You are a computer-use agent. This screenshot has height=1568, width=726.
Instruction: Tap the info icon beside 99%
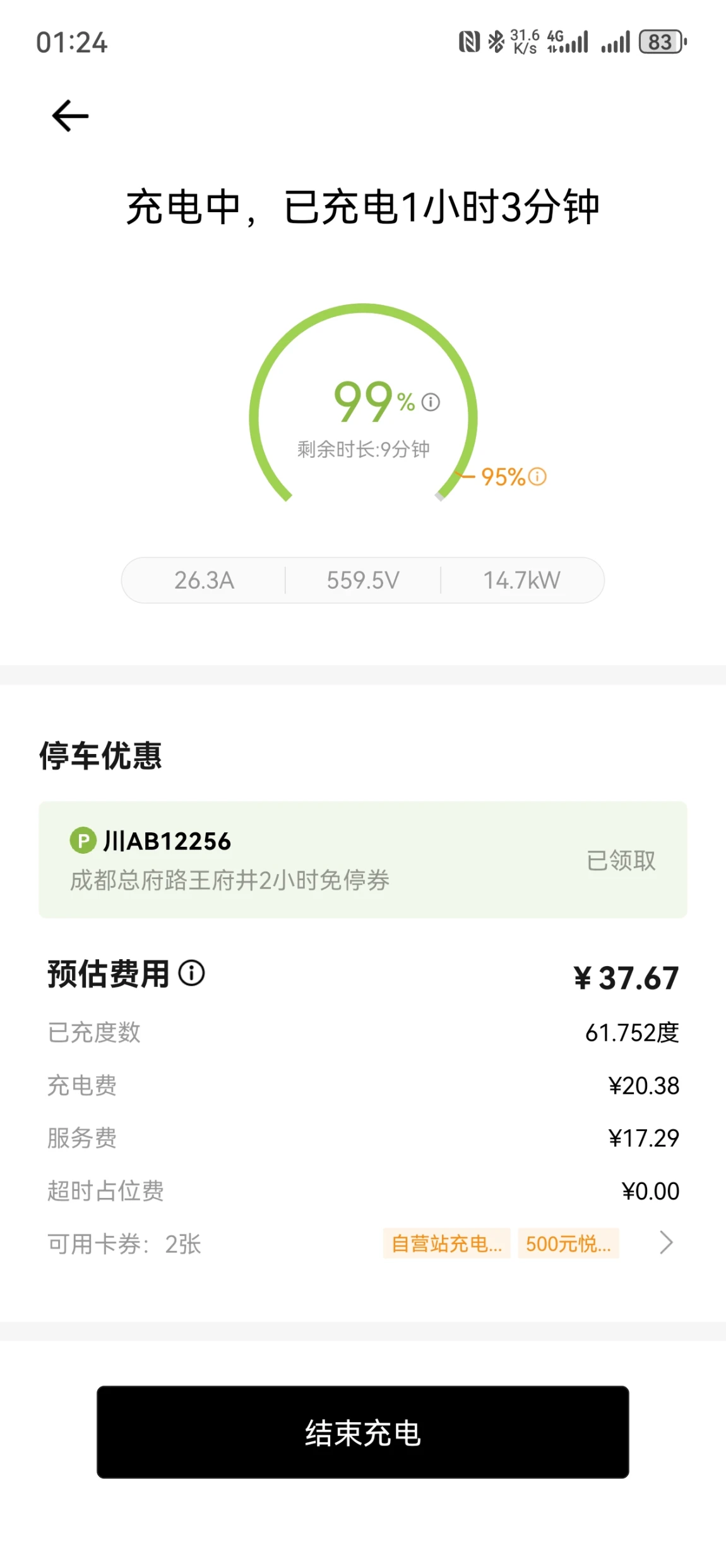[431, 402]
